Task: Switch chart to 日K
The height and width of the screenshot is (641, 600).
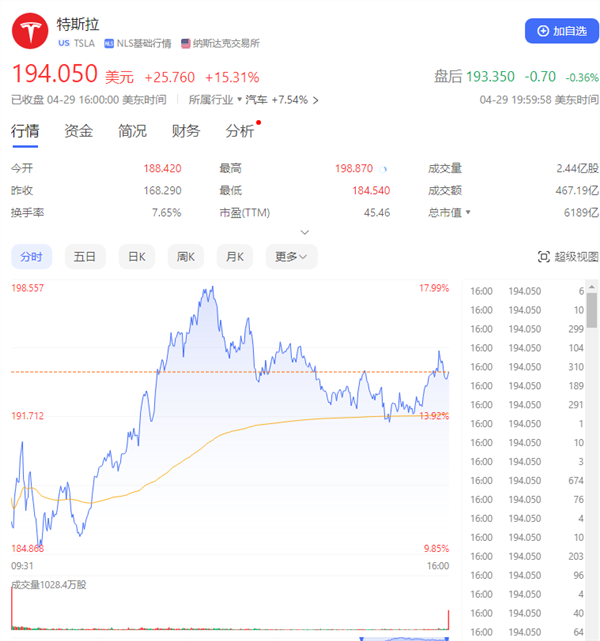Action: [x=137, y=257]
